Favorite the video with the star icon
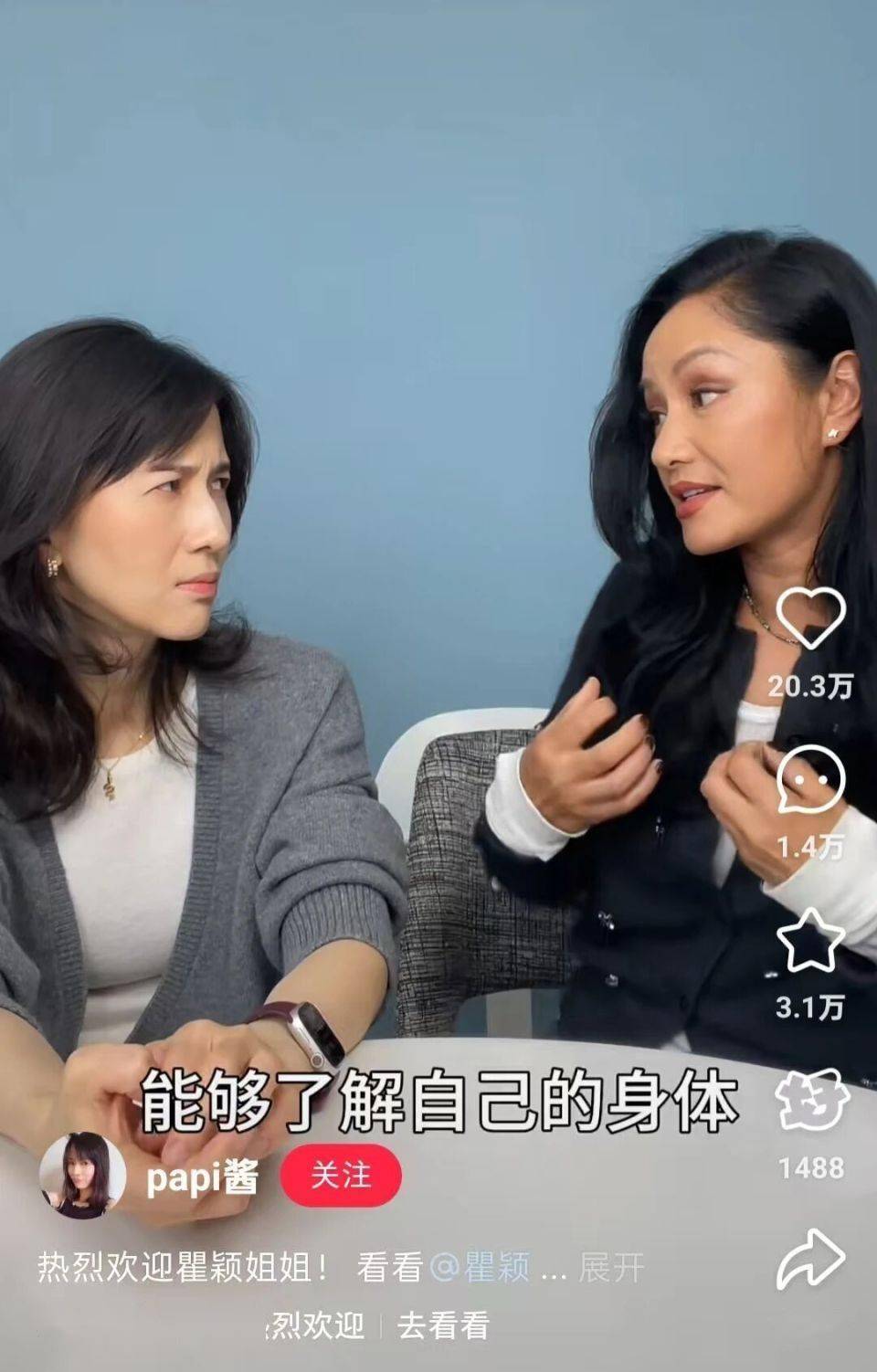 [810, 941]
